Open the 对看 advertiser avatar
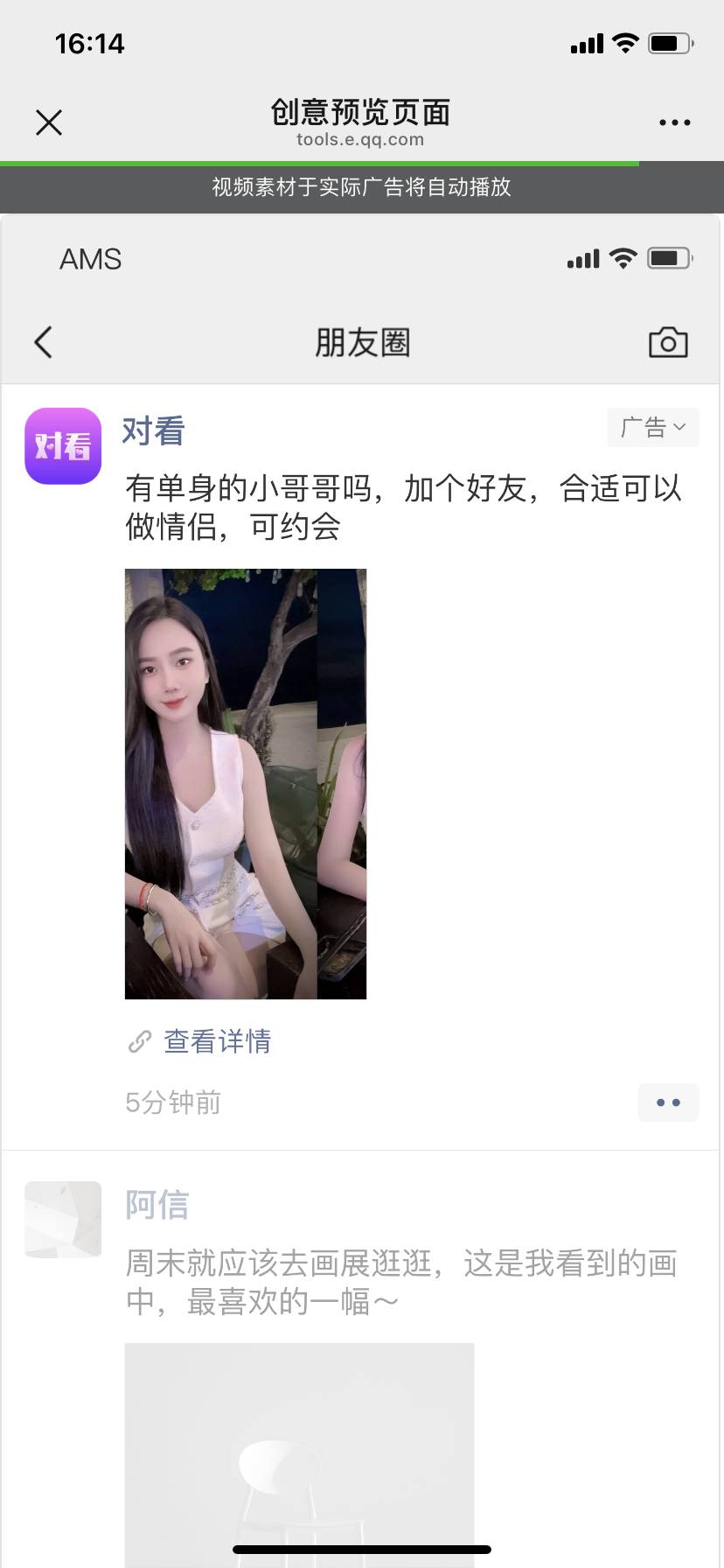The image size is (724, 1568). click(x=63, y=446)
